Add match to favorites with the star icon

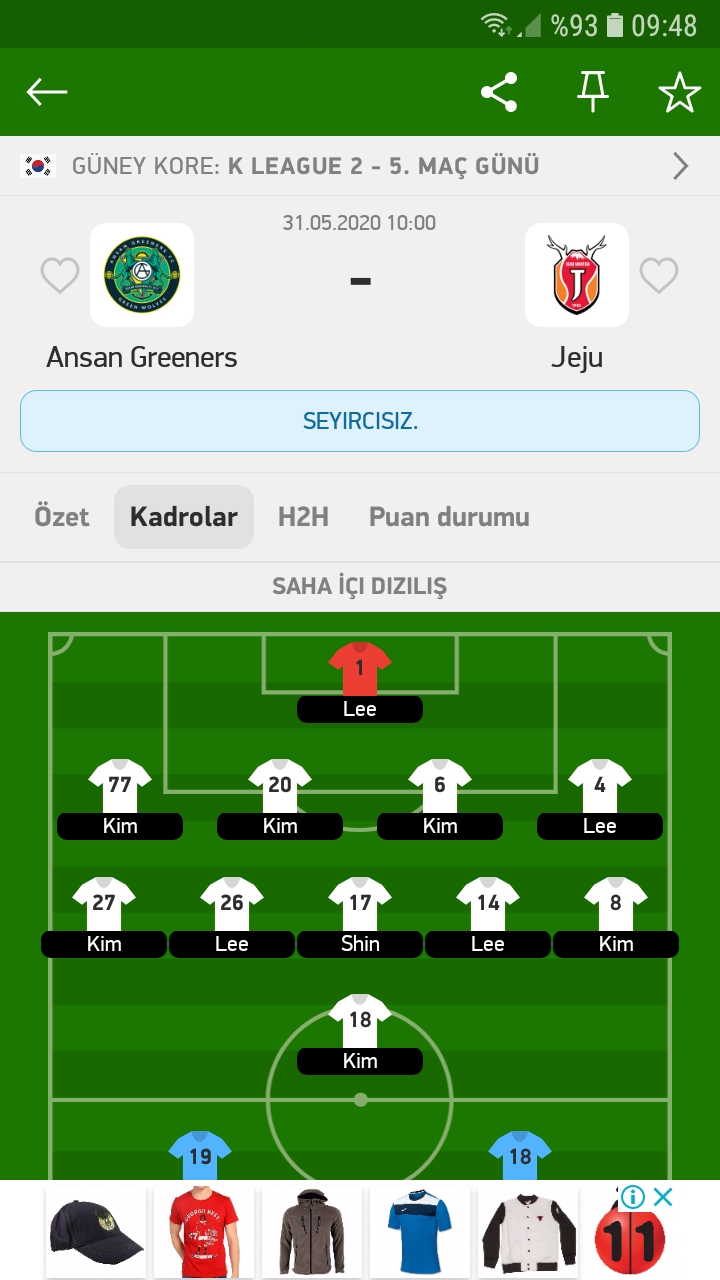click(680, 92)
